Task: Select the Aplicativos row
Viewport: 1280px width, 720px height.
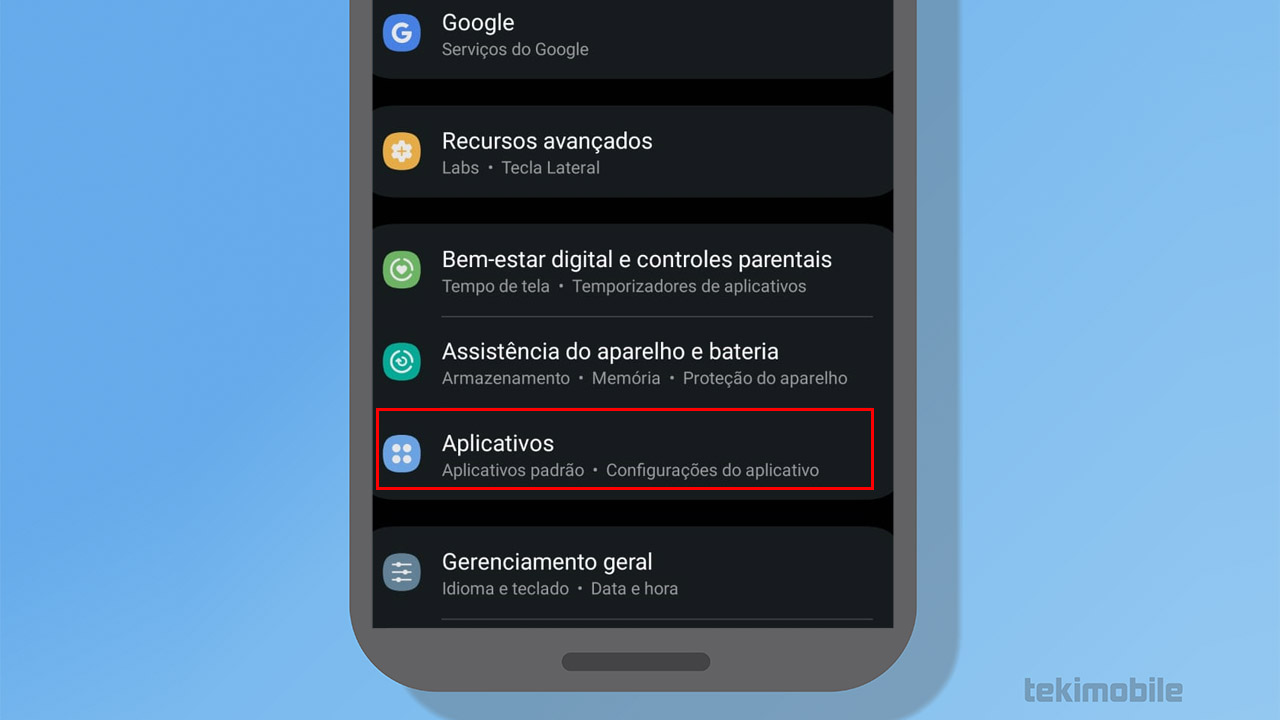Action: tap(626, 455)
